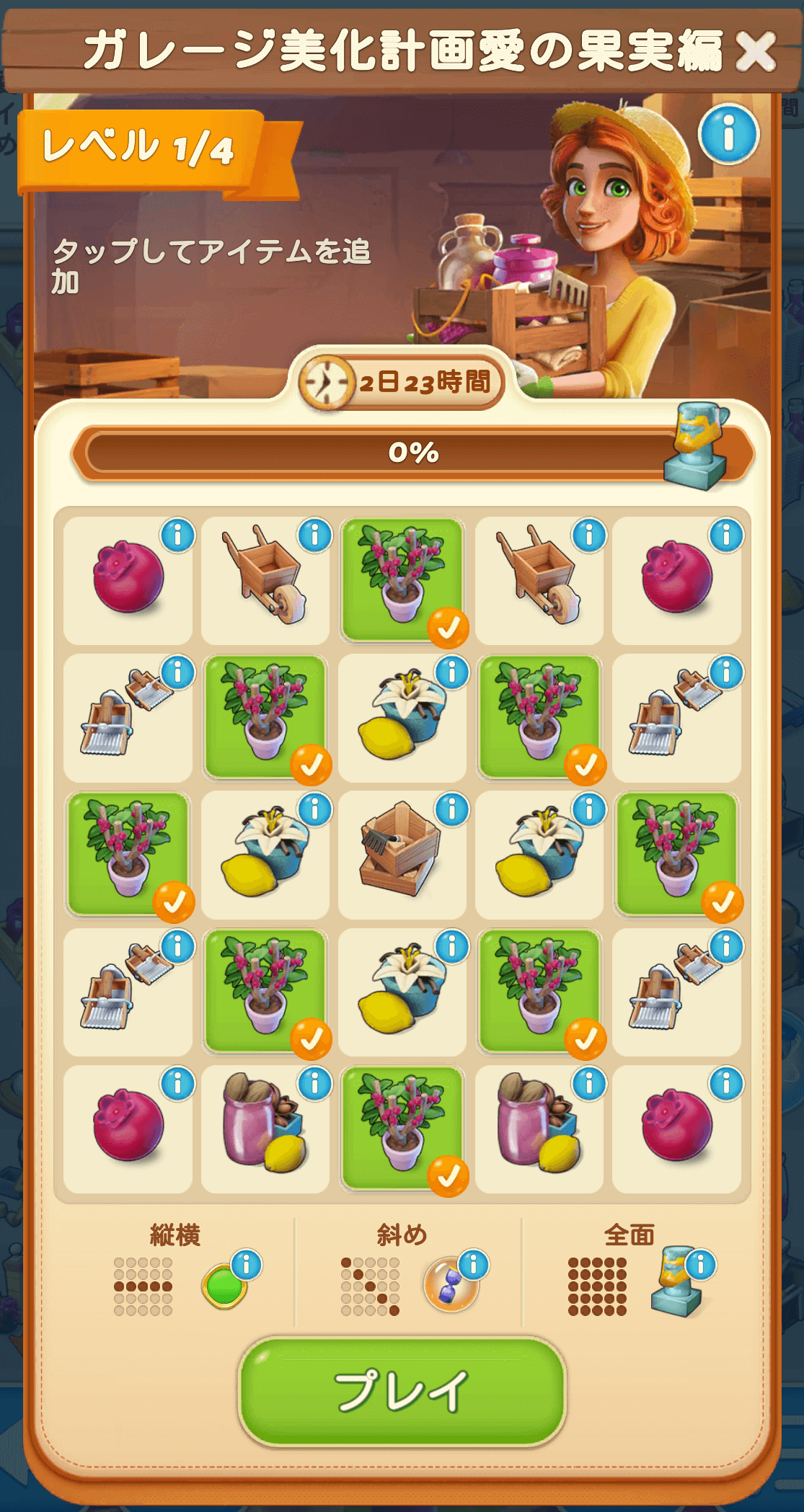This screenshot has height=1512, width=804.
Task: Tap the green プレイ button
Action: (402, 1389)
